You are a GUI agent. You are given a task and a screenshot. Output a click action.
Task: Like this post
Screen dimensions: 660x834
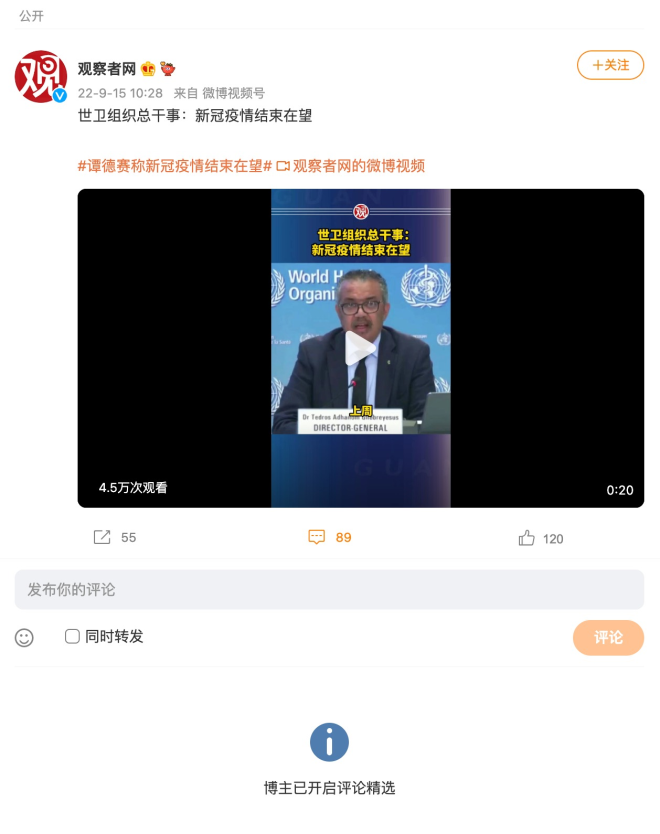pyautogui.click(x=527, y=538)
